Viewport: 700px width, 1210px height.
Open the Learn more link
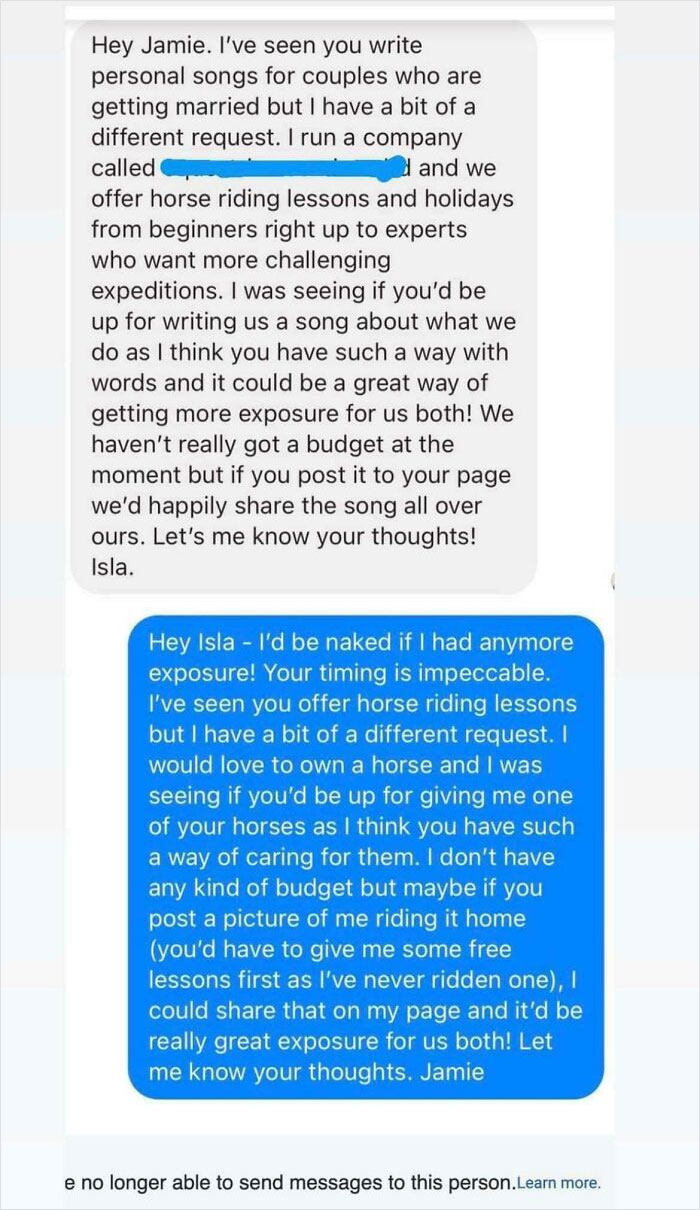pyautogui.click(x=558, y=1182)
